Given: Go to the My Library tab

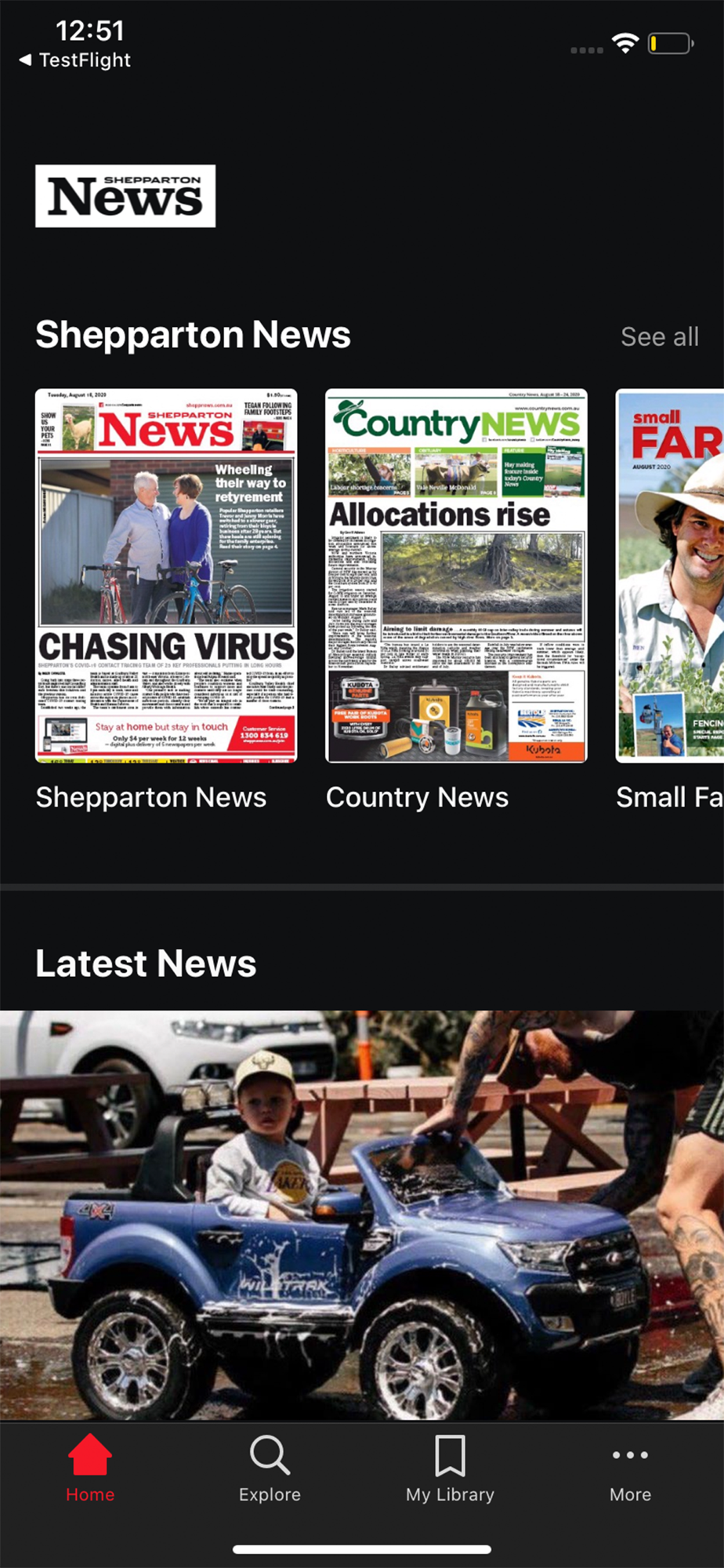Looking at the screenshot, I should pyautogui.click(x=450, y=1468).
